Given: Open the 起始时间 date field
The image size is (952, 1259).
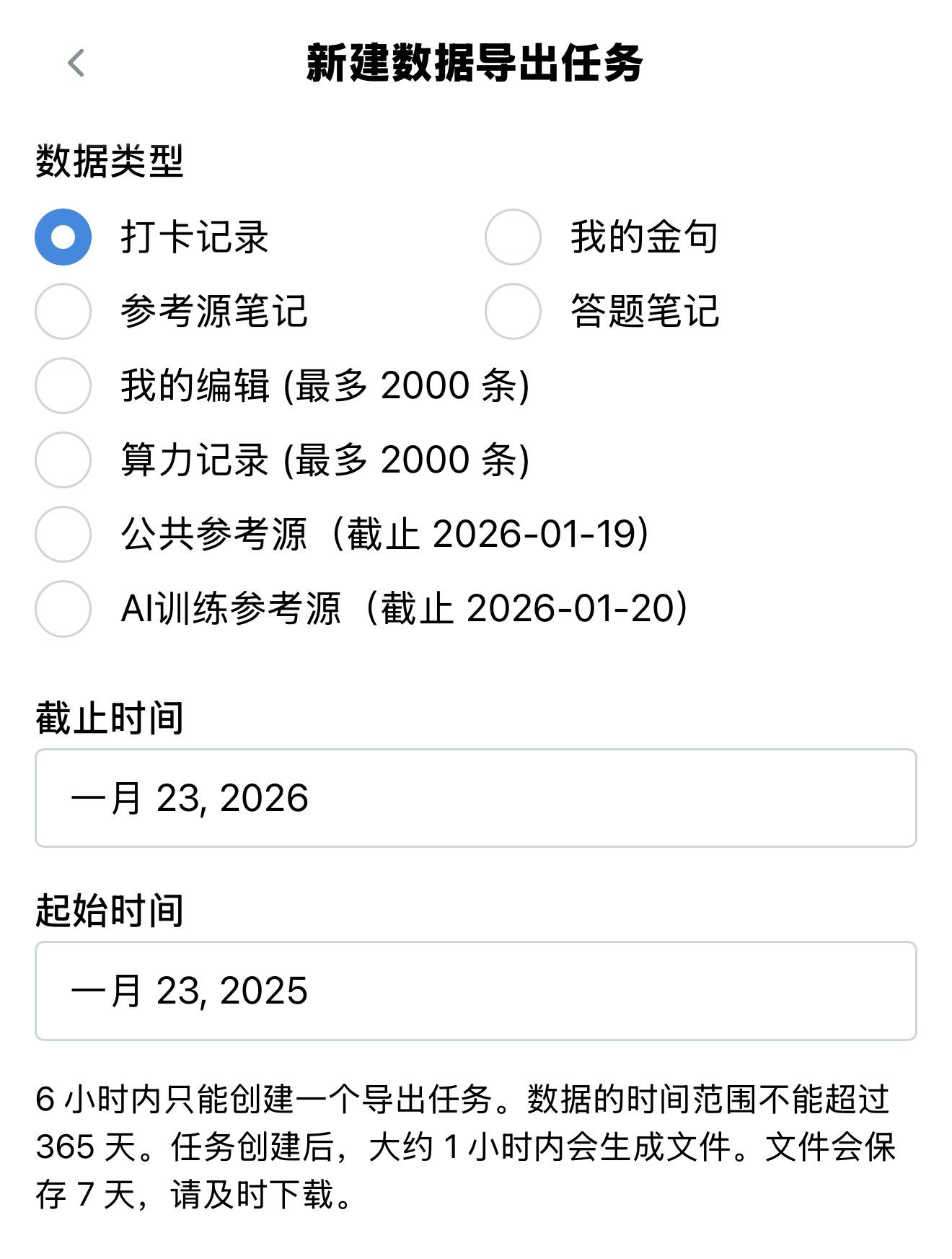Looking at the screenshot, I should (476, 991).
